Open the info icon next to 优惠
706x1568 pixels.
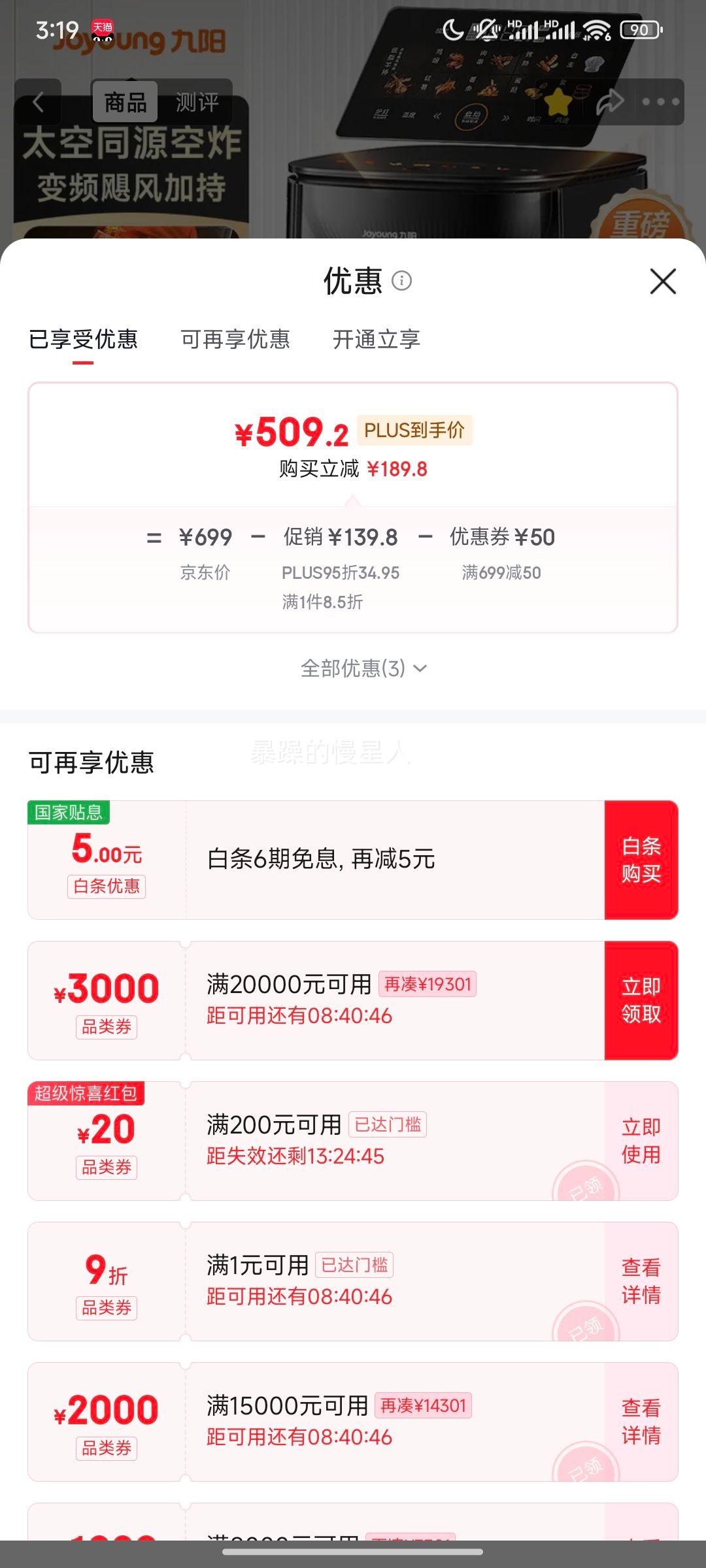(401, 281)
